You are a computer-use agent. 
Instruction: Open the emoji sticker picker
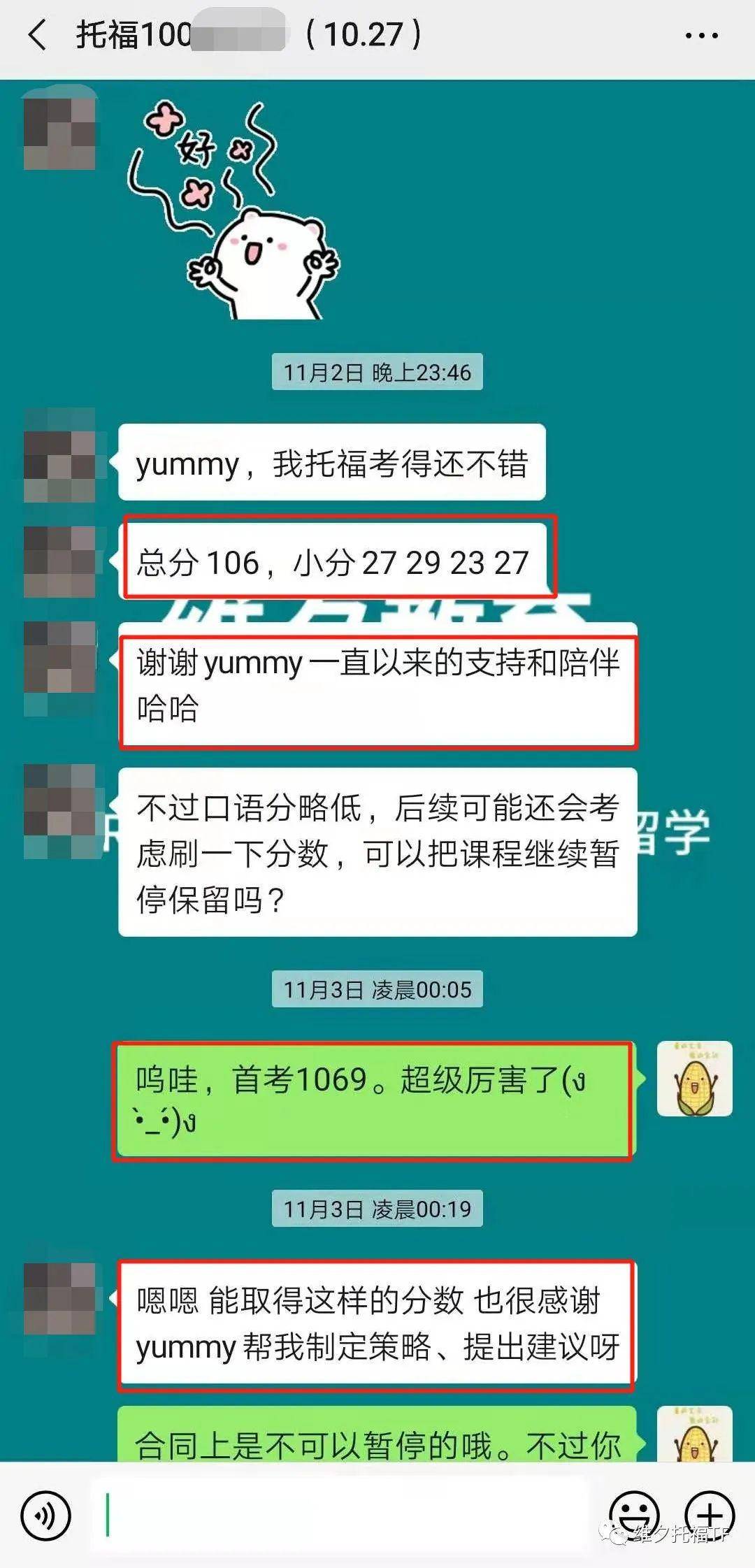(x=634, y=1516)
